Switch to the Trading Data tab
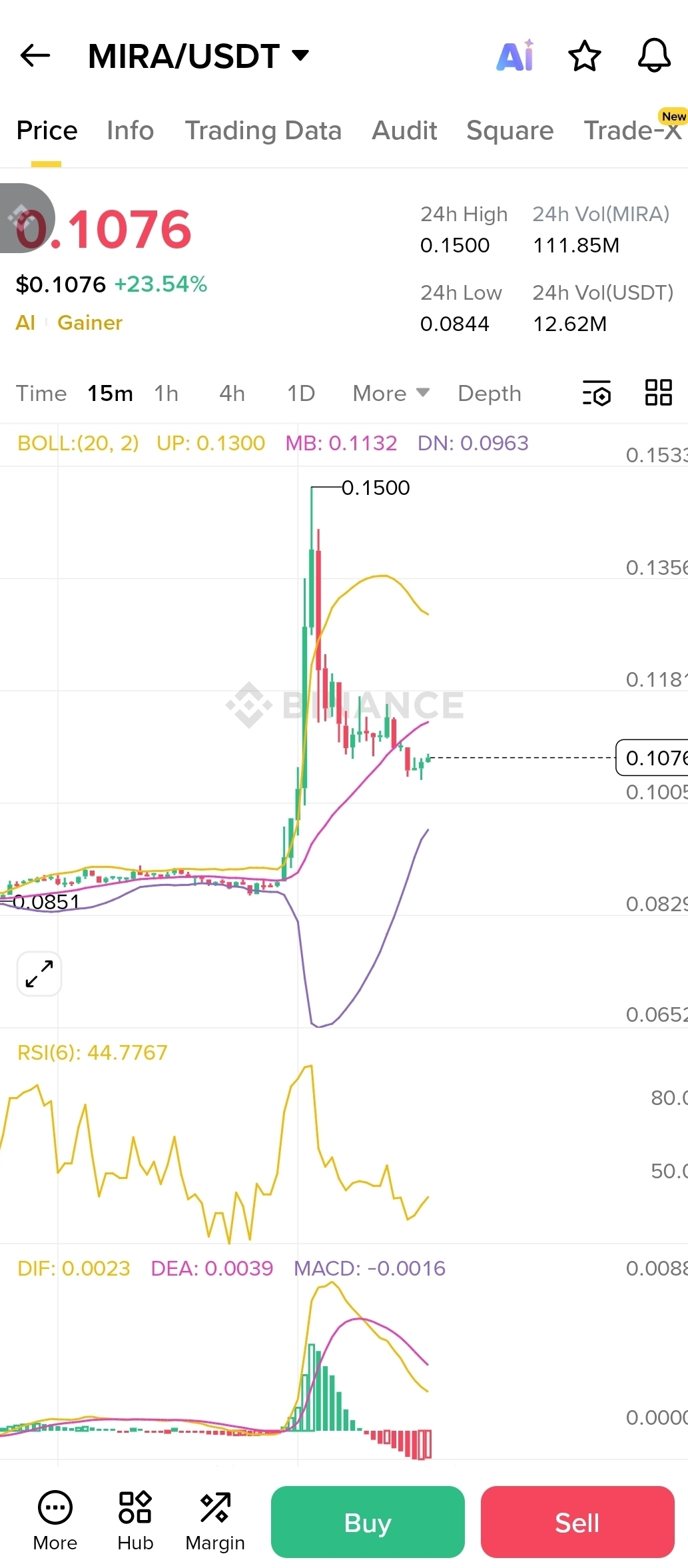The height and width of the screenshot is (1568, 688). coord(263,131)
